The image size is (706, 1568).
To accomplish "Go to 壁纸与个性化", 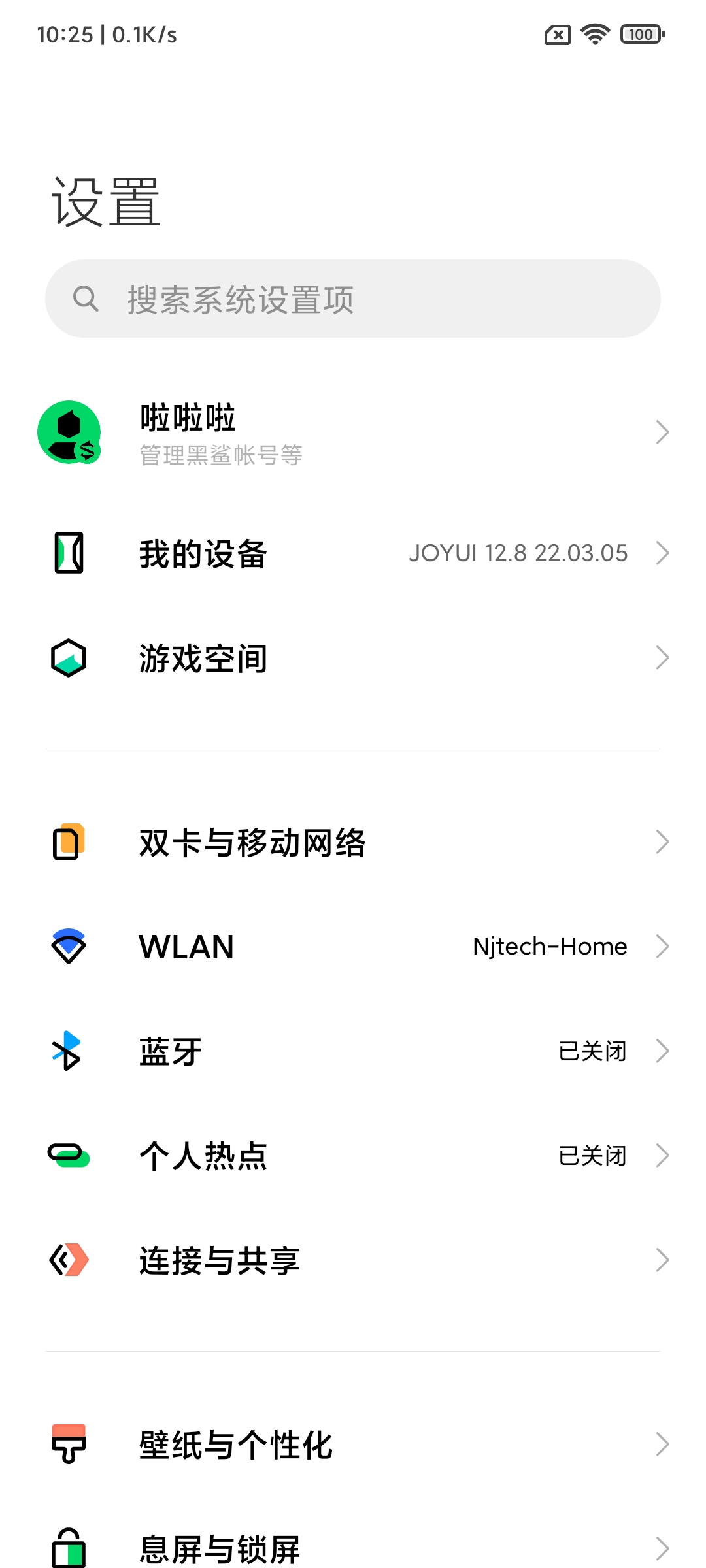I will pos(353,1445).
